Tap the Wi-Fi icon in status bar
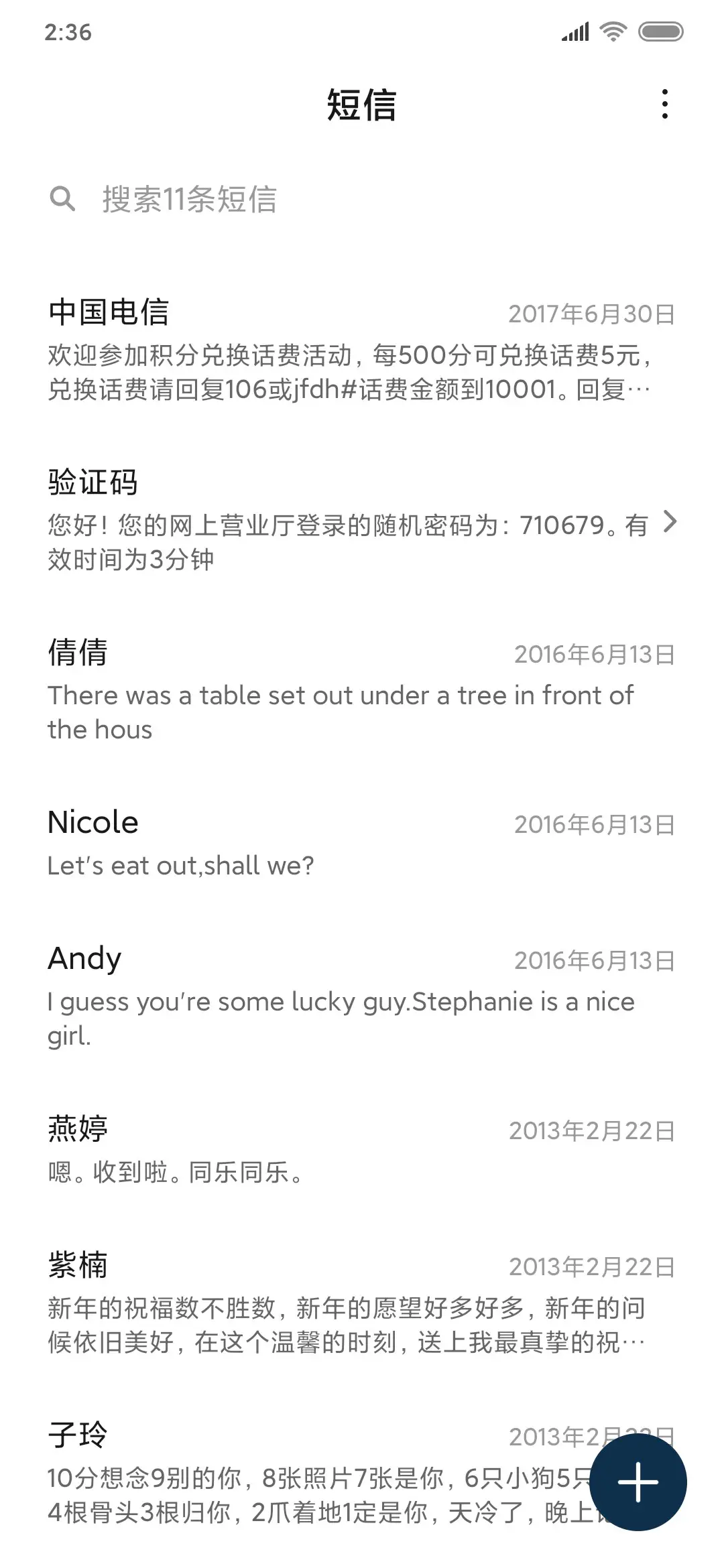The height and width of the screenshot is (1568, 724). 614,31
